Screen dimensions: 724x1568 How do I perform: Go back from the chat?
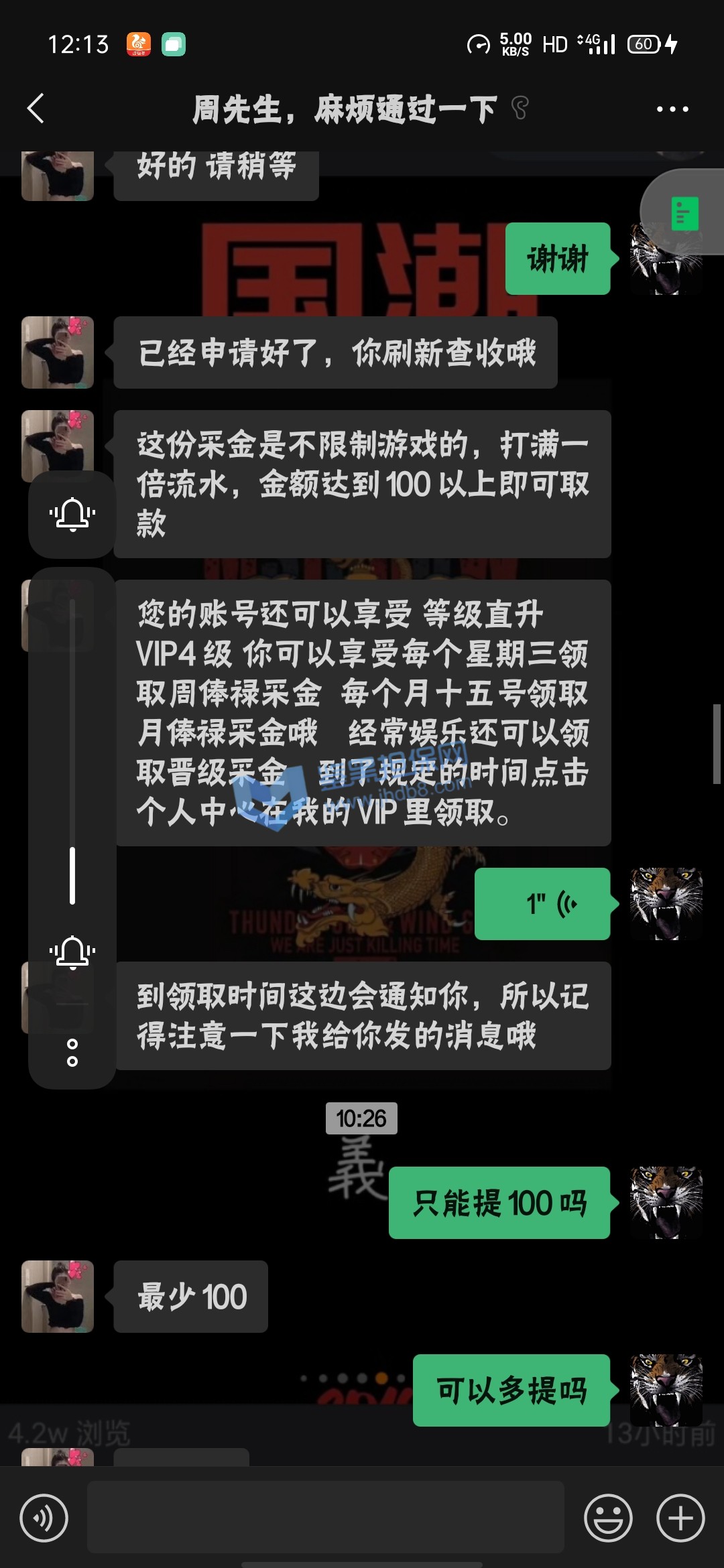(36, 109)
